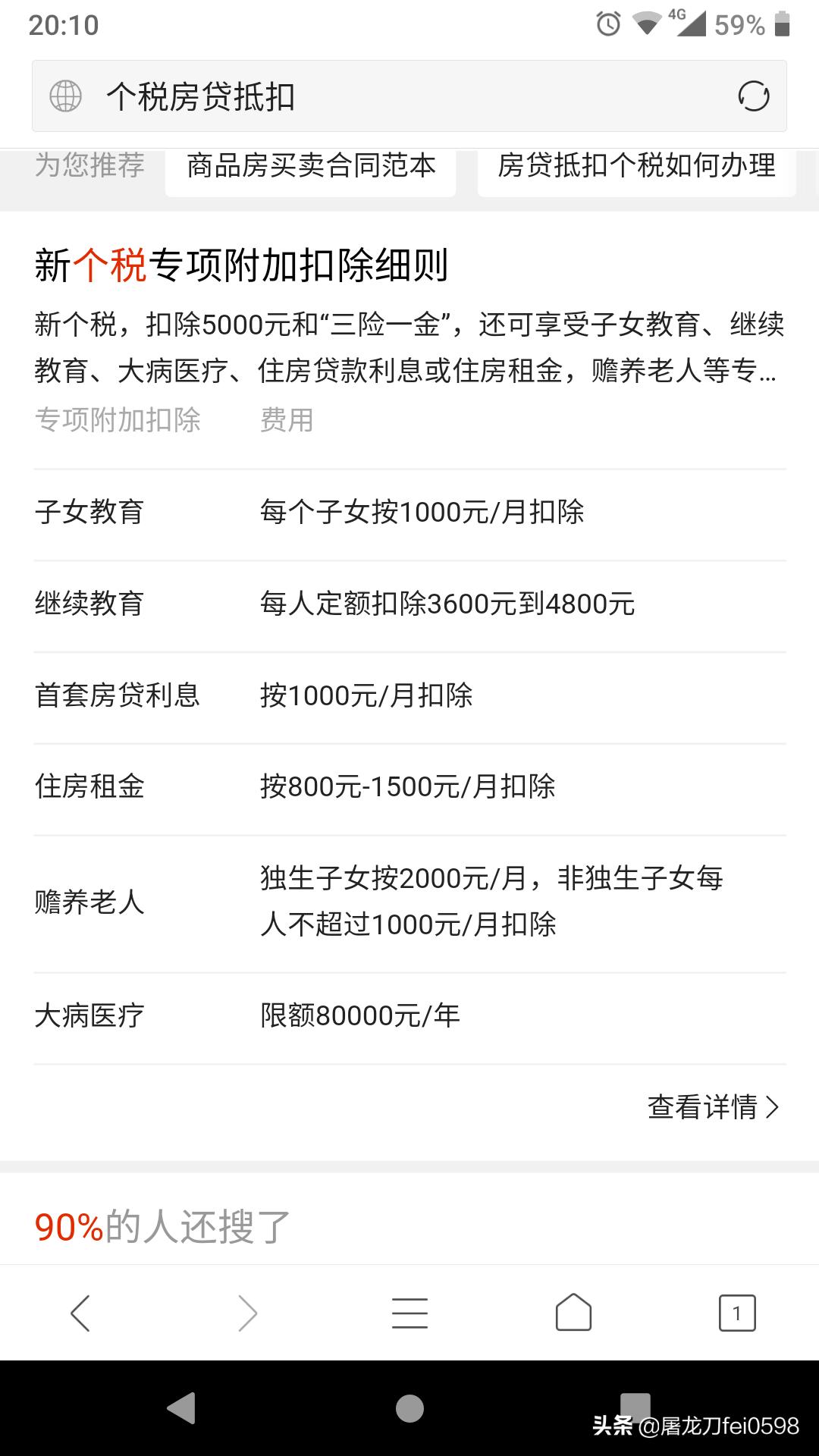This screenshot has width=819, height=1456.
Task: Open the suggestion 商品房买卖合同范本
Action: [311, 166]
